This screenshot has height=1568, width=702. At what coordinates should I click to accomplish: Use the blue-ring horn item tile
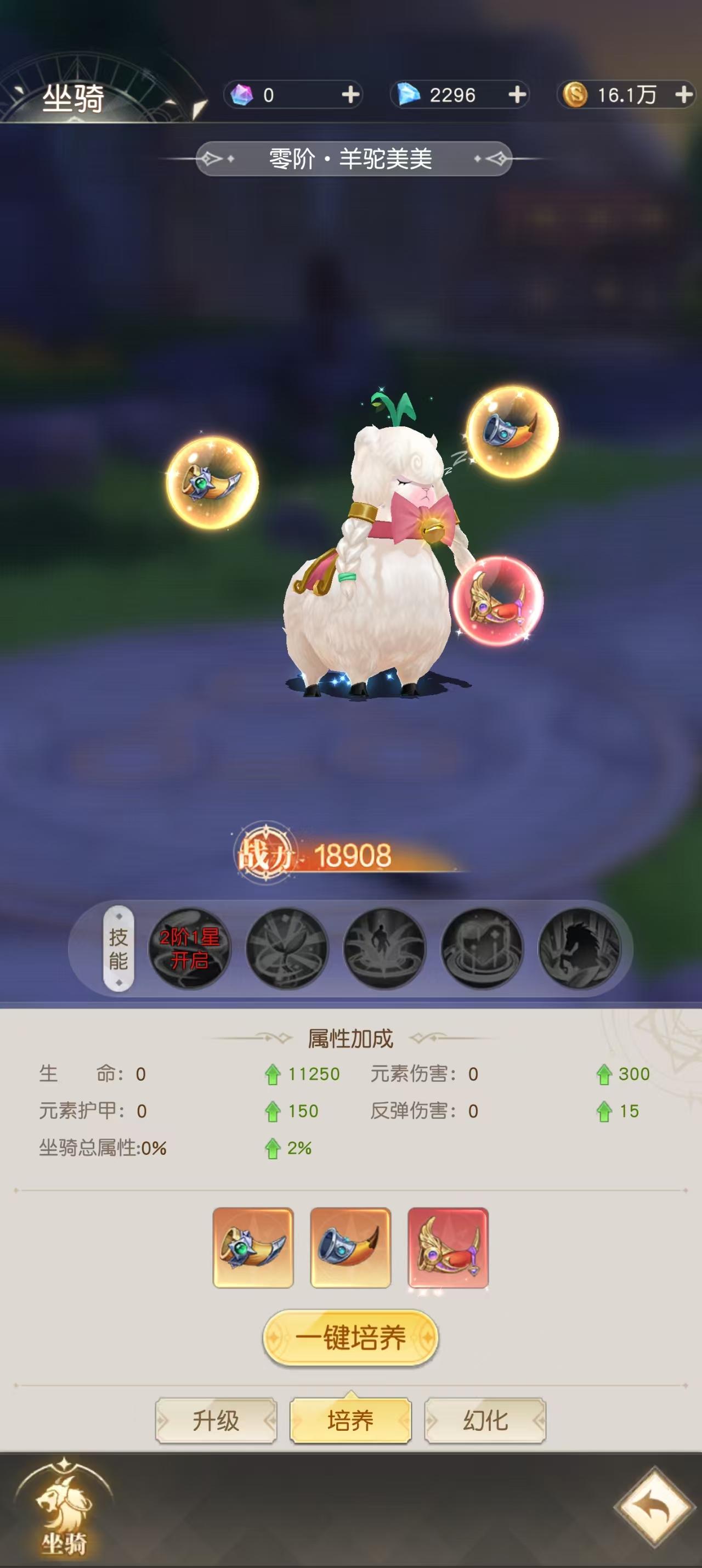point(350,1248)
